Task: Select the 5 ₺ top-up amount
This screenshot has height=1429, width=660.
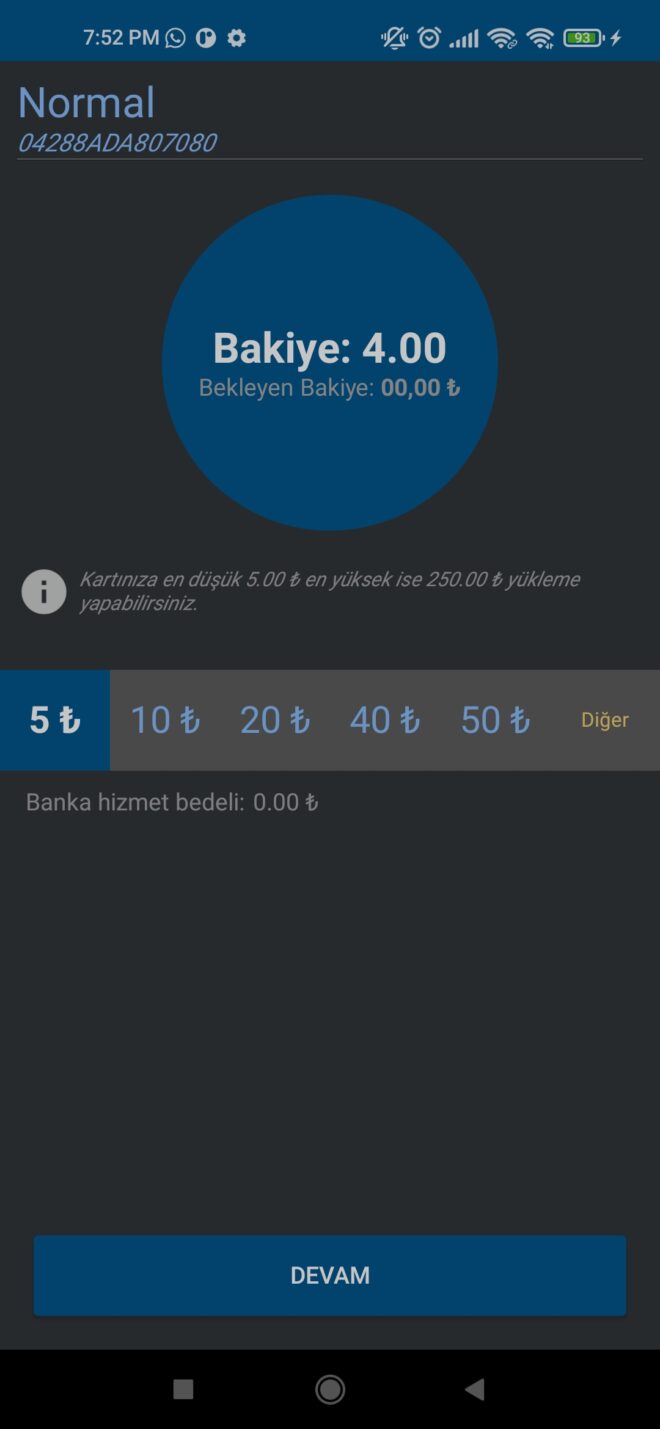Action: click(x=55, y=720)
